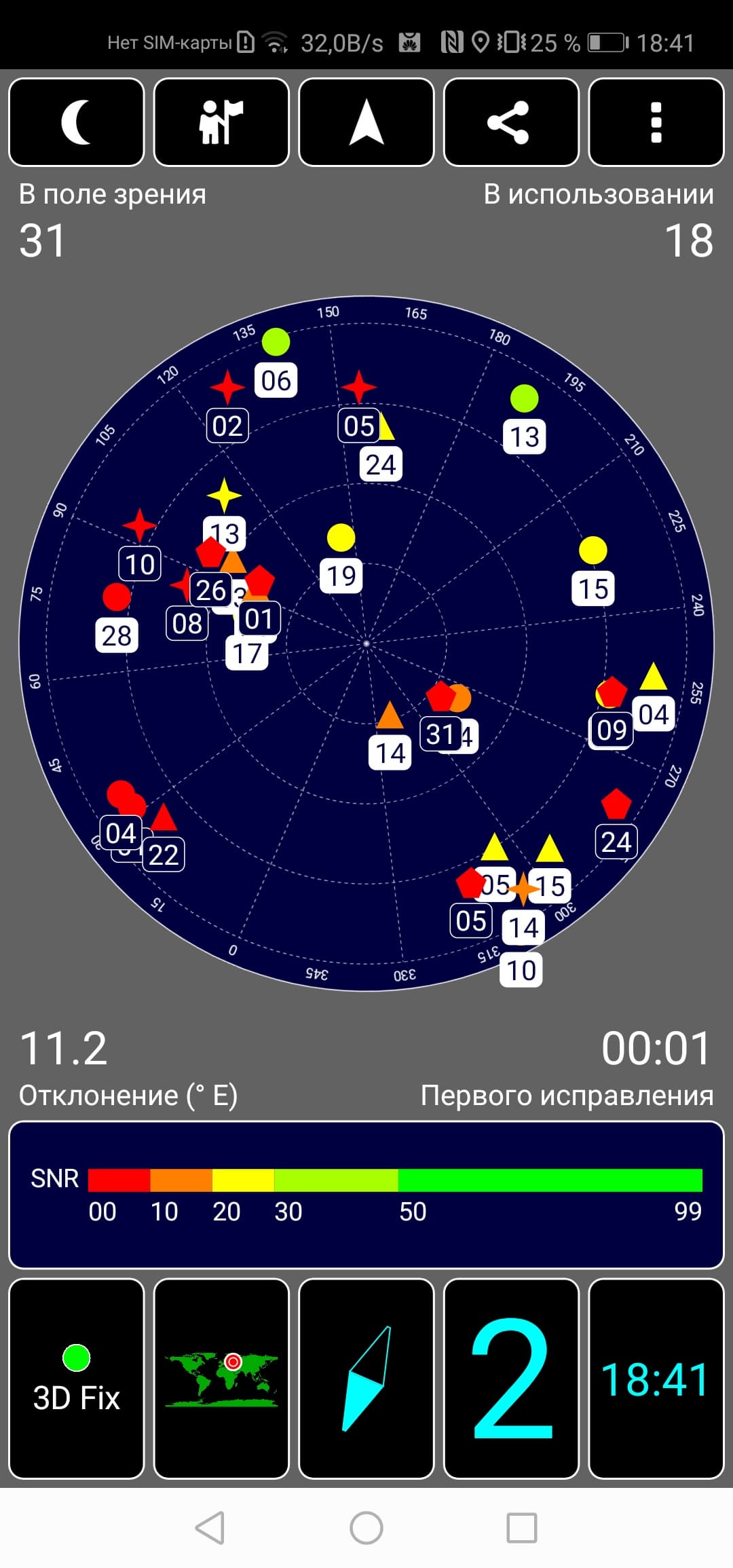Open the 3D Fix status tile
The width and height of the screenshot is (733, 1568).
tap(77, 1378)
